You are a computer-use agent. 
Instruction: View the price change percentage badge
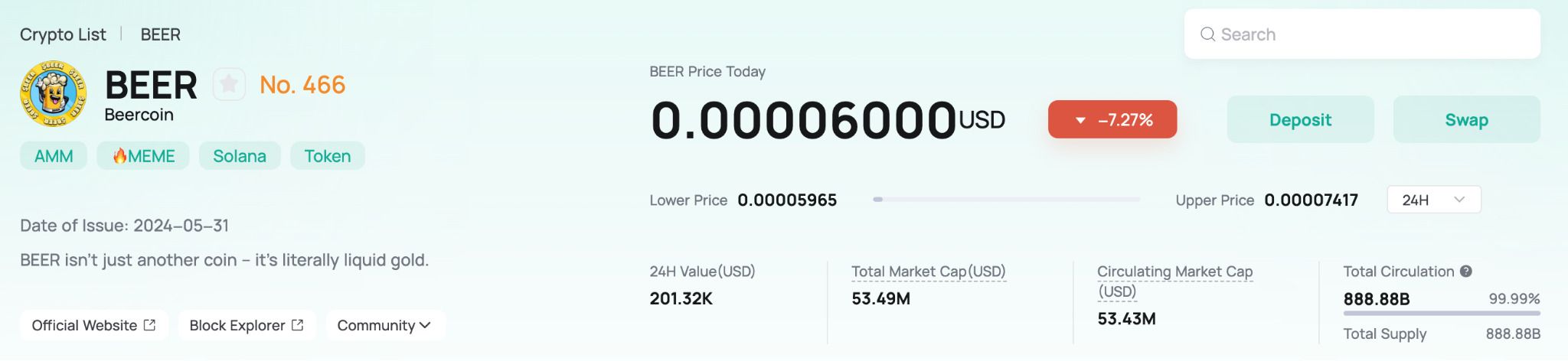coord(1112,119)
